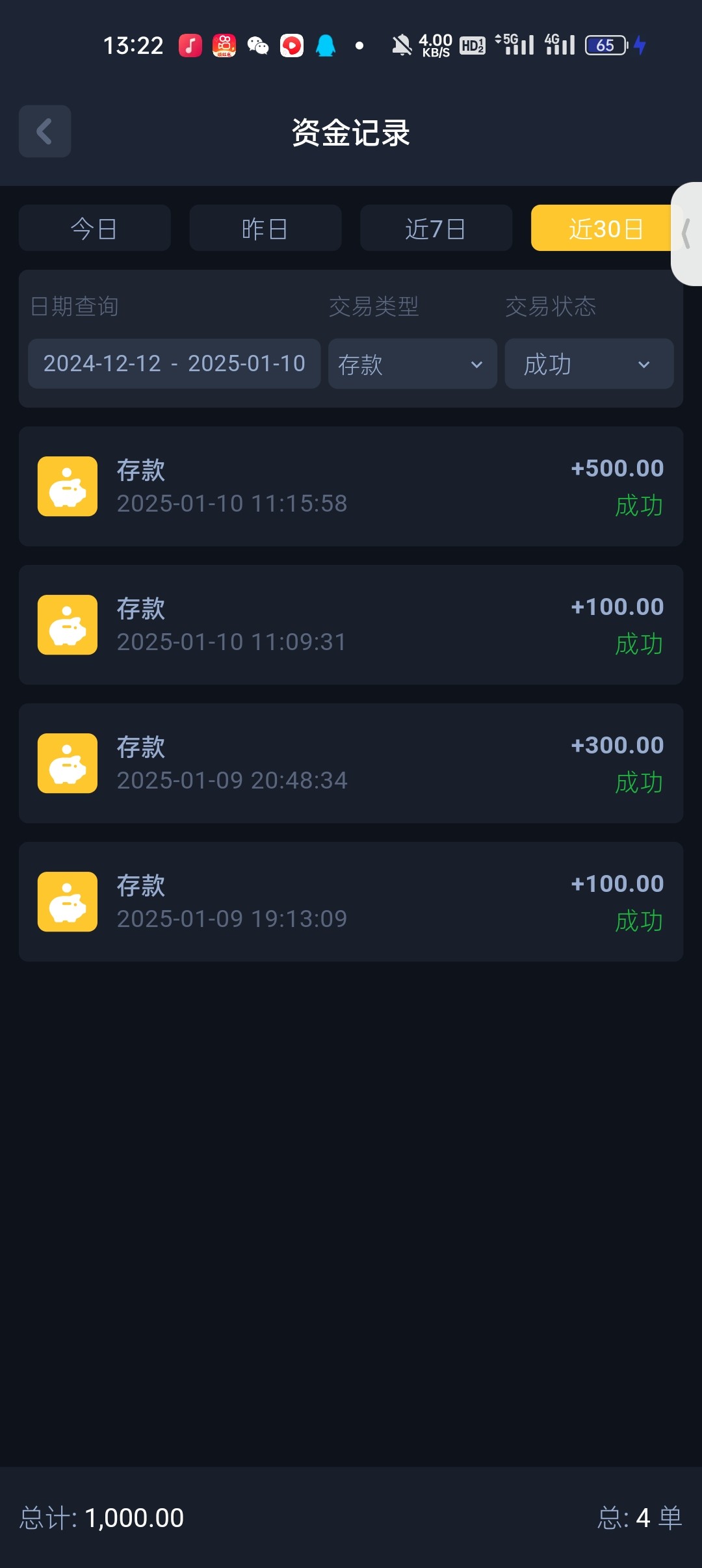Expand the side handle panel
The image size is (702, 1568).
[x=687, y=234]
